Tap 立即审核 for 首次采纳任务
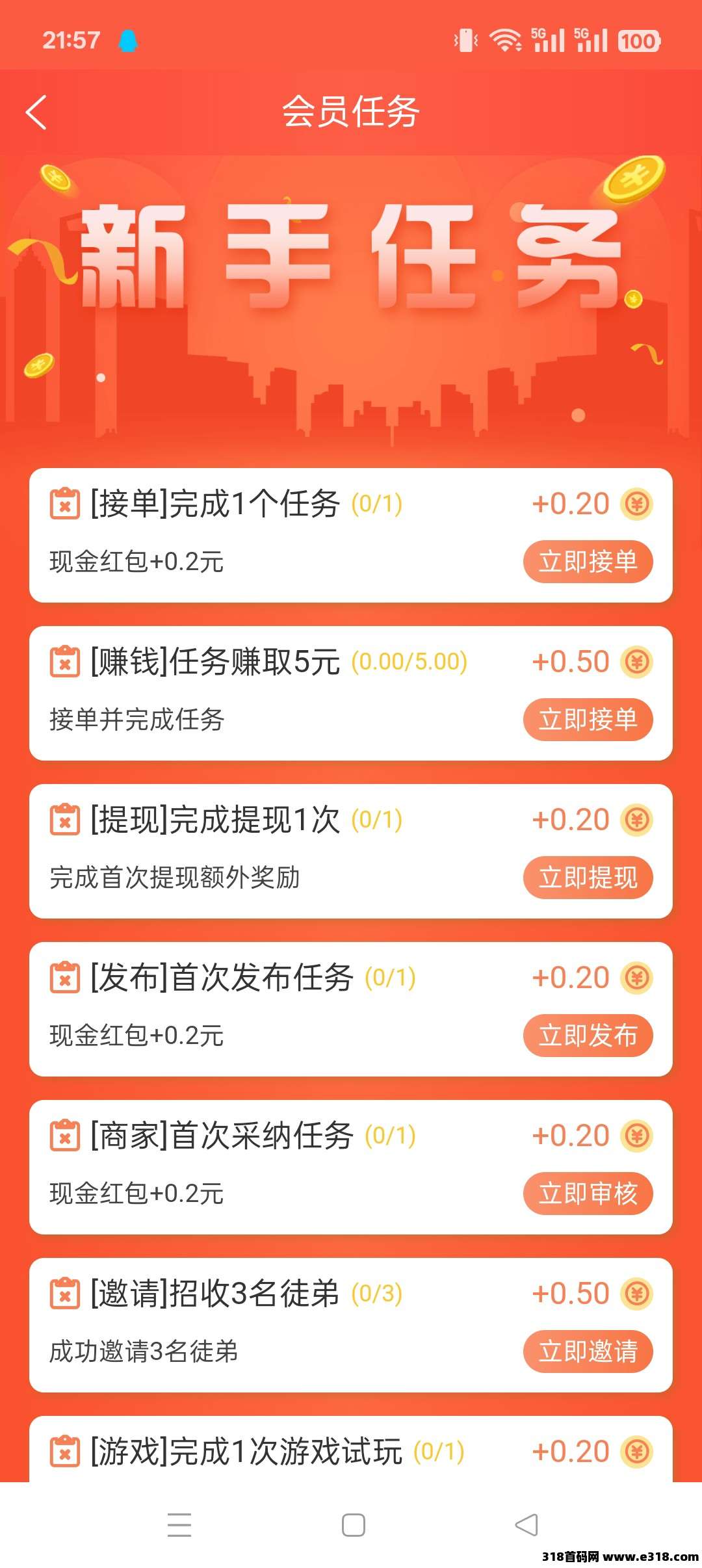The height and width of the screenshot is (1568, 702). pos(588,1194)
